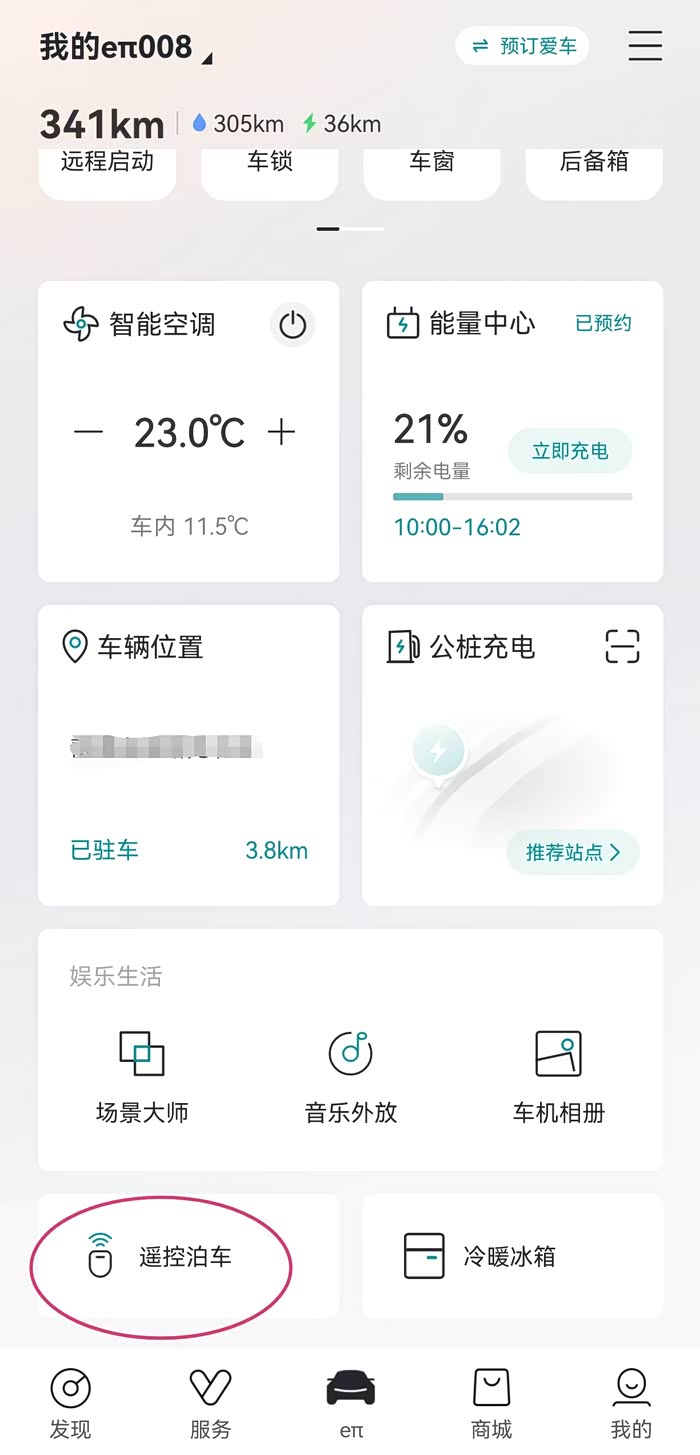Switch to the 服务 tab
Screen dimensions: 700x1455
pyautogui.click(x=210, y=1402)
